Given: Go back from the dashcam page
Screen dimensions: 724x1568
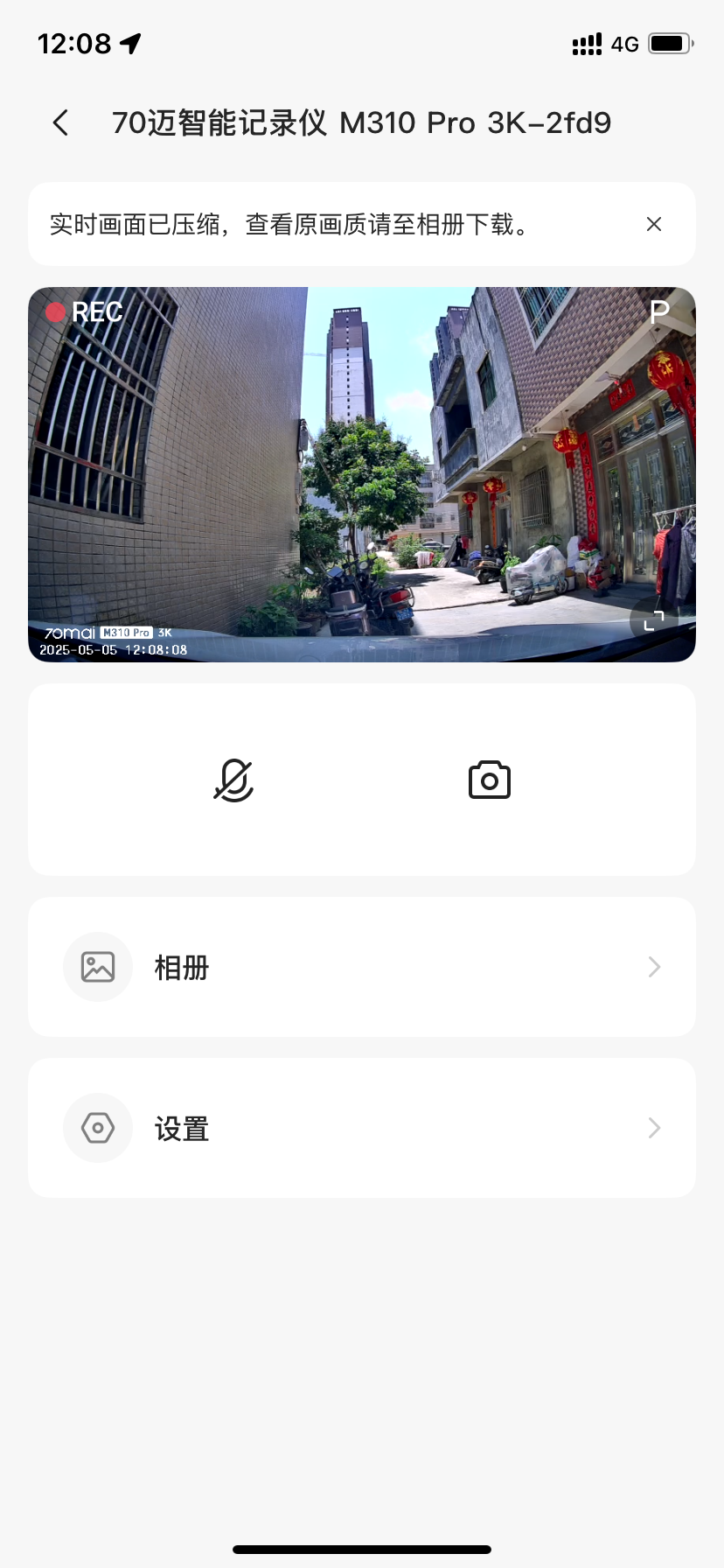Looking at the screenshot, I should tap(60, 122).
